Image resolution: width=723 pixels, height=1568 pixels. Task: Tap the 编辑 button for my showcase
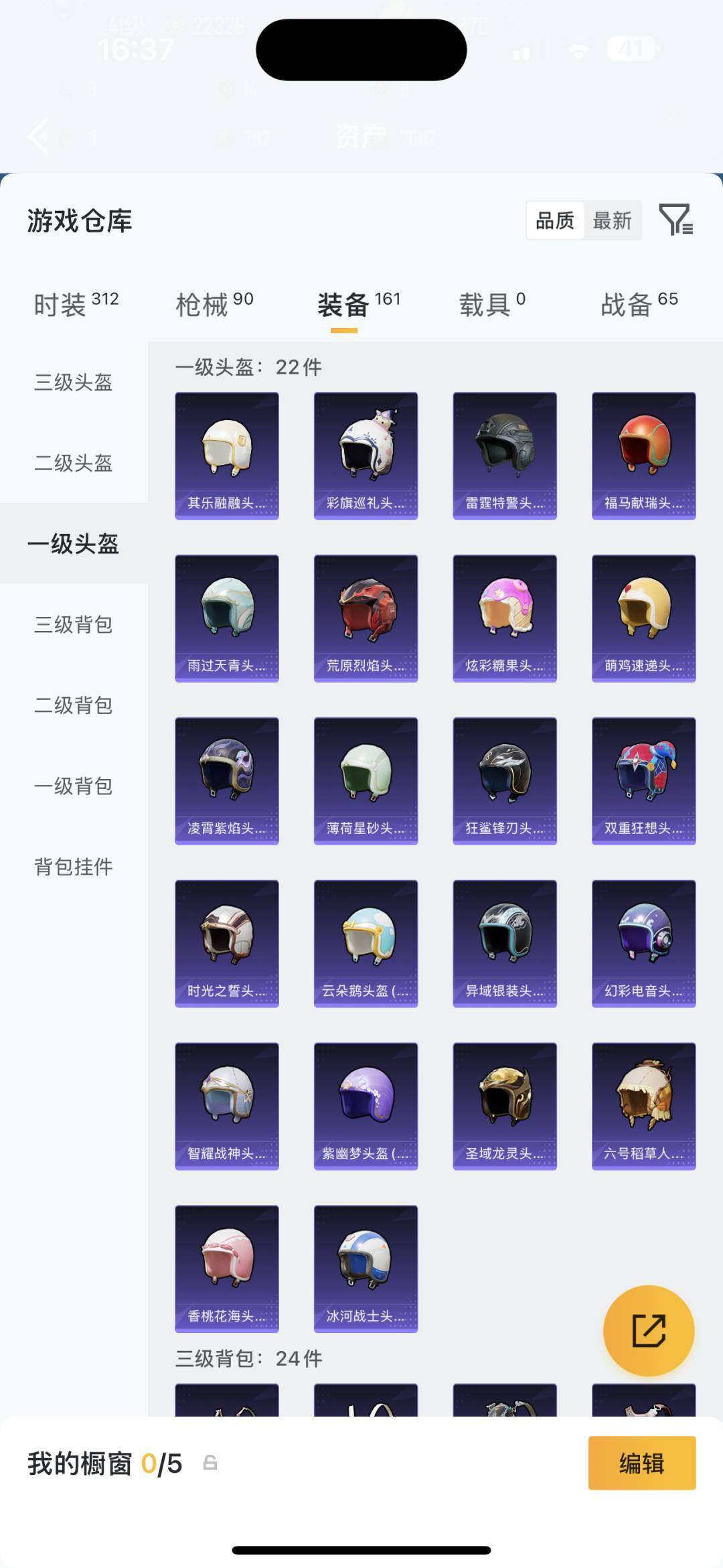click(642, 1464)
